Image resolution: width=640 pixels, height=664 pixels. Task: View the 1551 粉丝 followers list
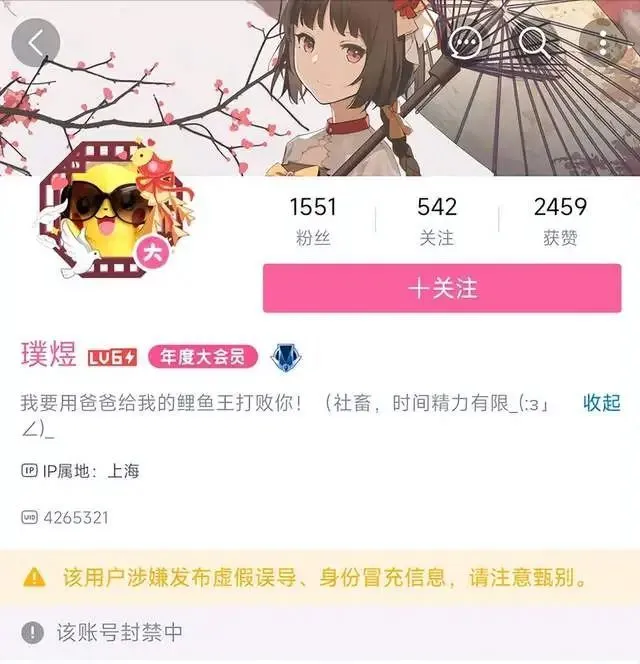pyautogui.click(x=313, y=221)
